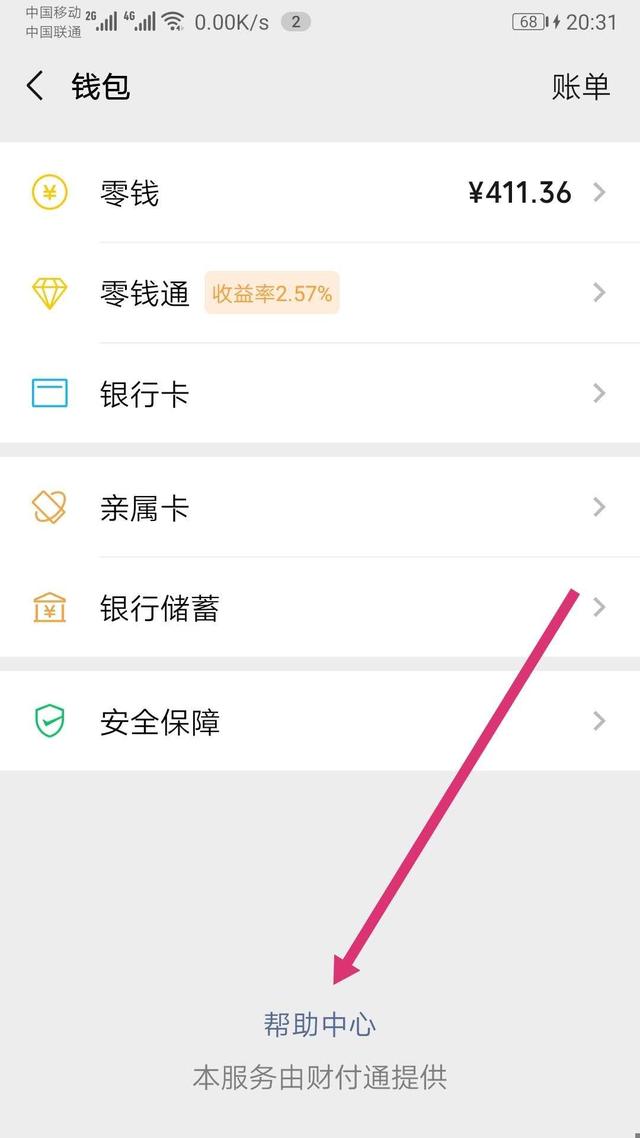Open 账单 bill records
This screenshot has height=1138, width=640.
[580, 87]
